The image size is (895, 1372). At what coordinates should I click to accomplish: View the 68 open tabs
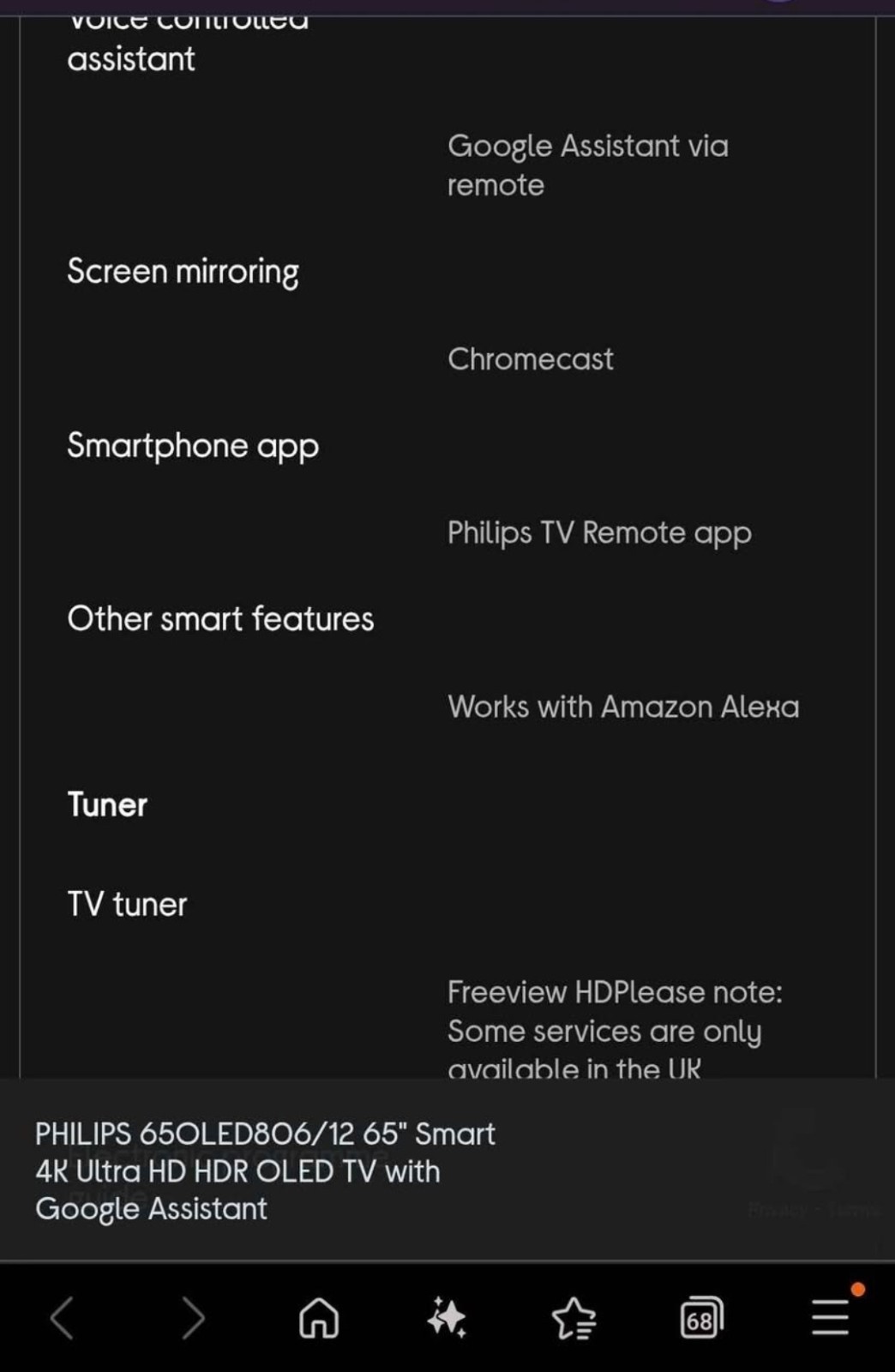point(701,1318)
